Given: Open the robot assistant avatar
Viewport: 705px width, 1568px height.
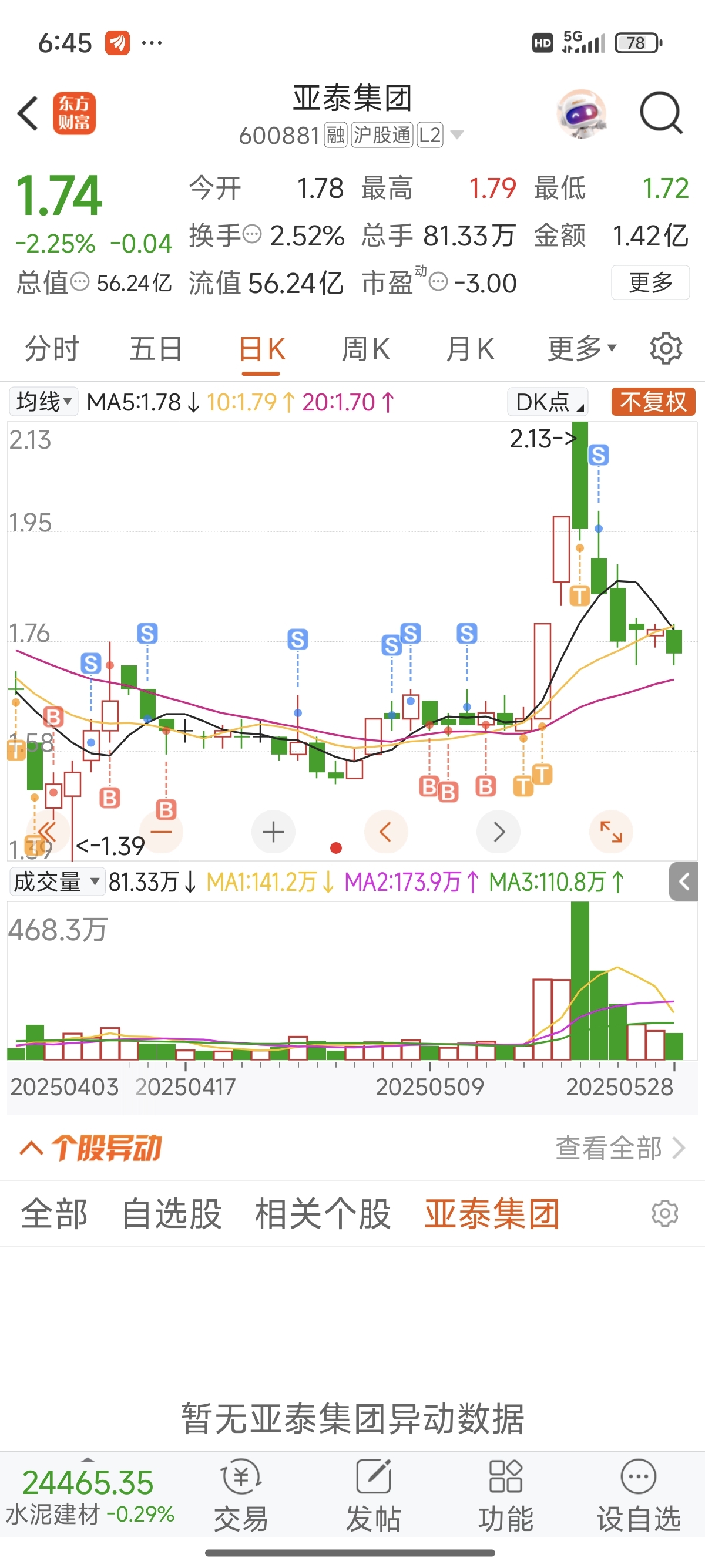Looking at the screenshot, I should click(x=582, y=113).
